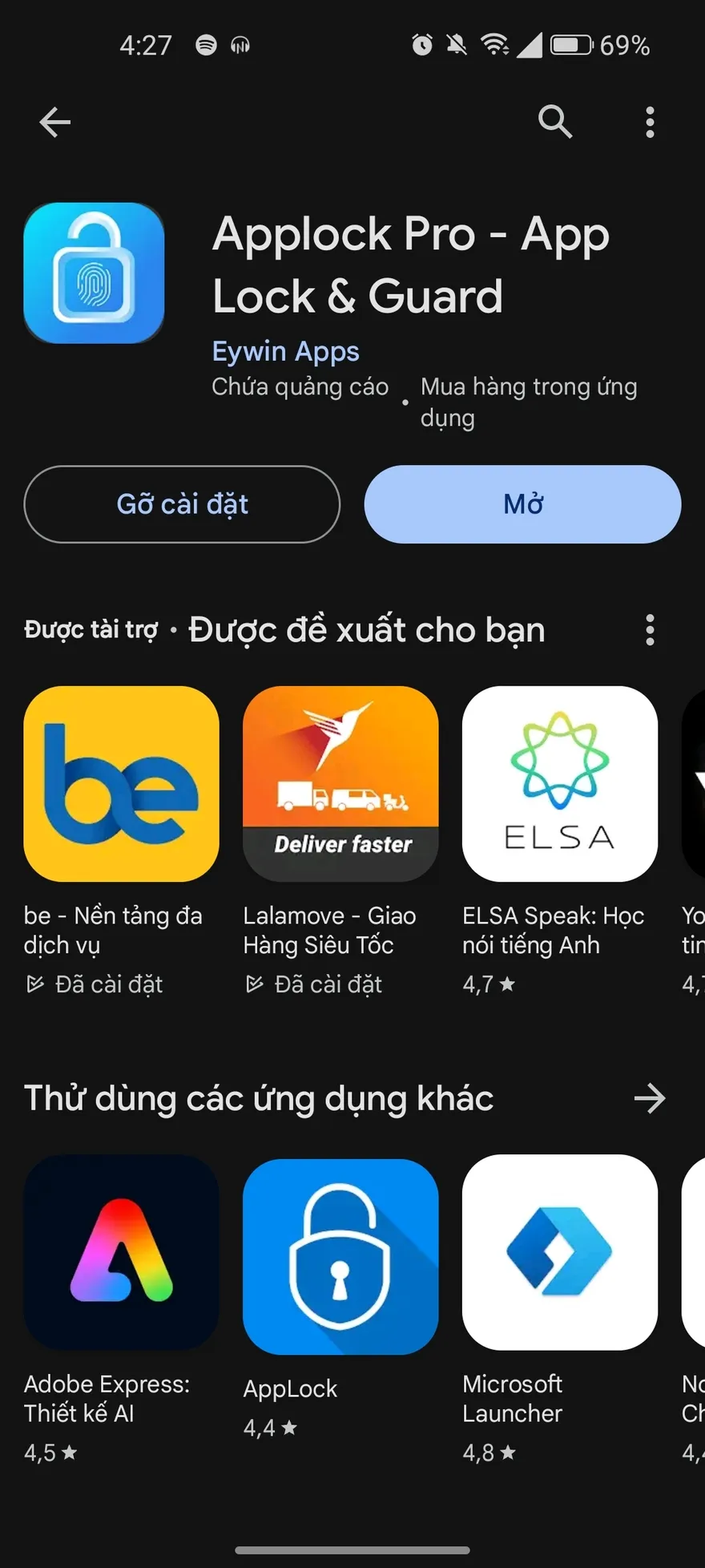Tap the search icon
The height and width of the screenshot is (1568, 705).
click(556, 122)
